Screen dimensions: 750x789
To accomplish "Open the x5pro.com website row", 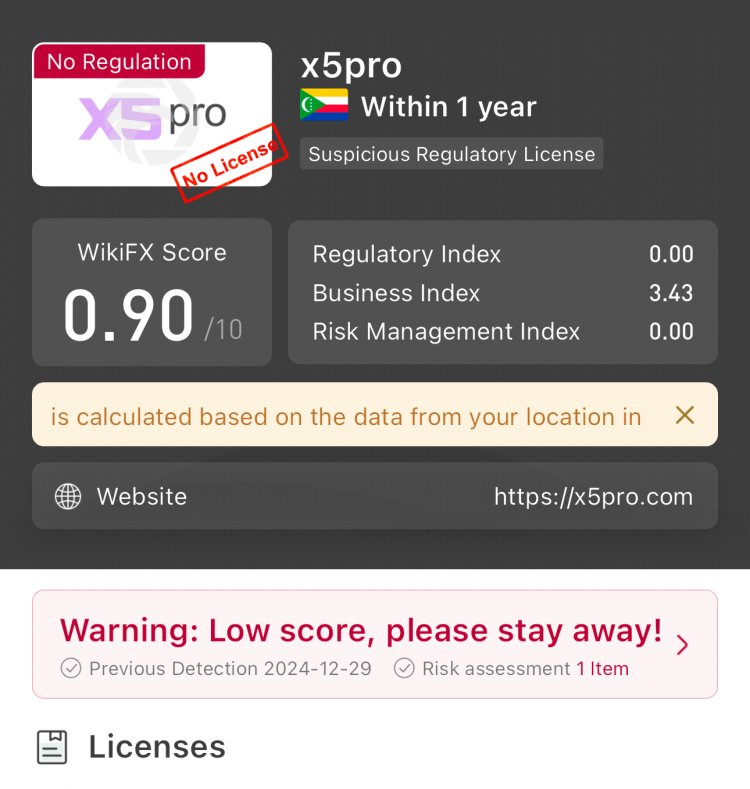I will tap(374, 496).
